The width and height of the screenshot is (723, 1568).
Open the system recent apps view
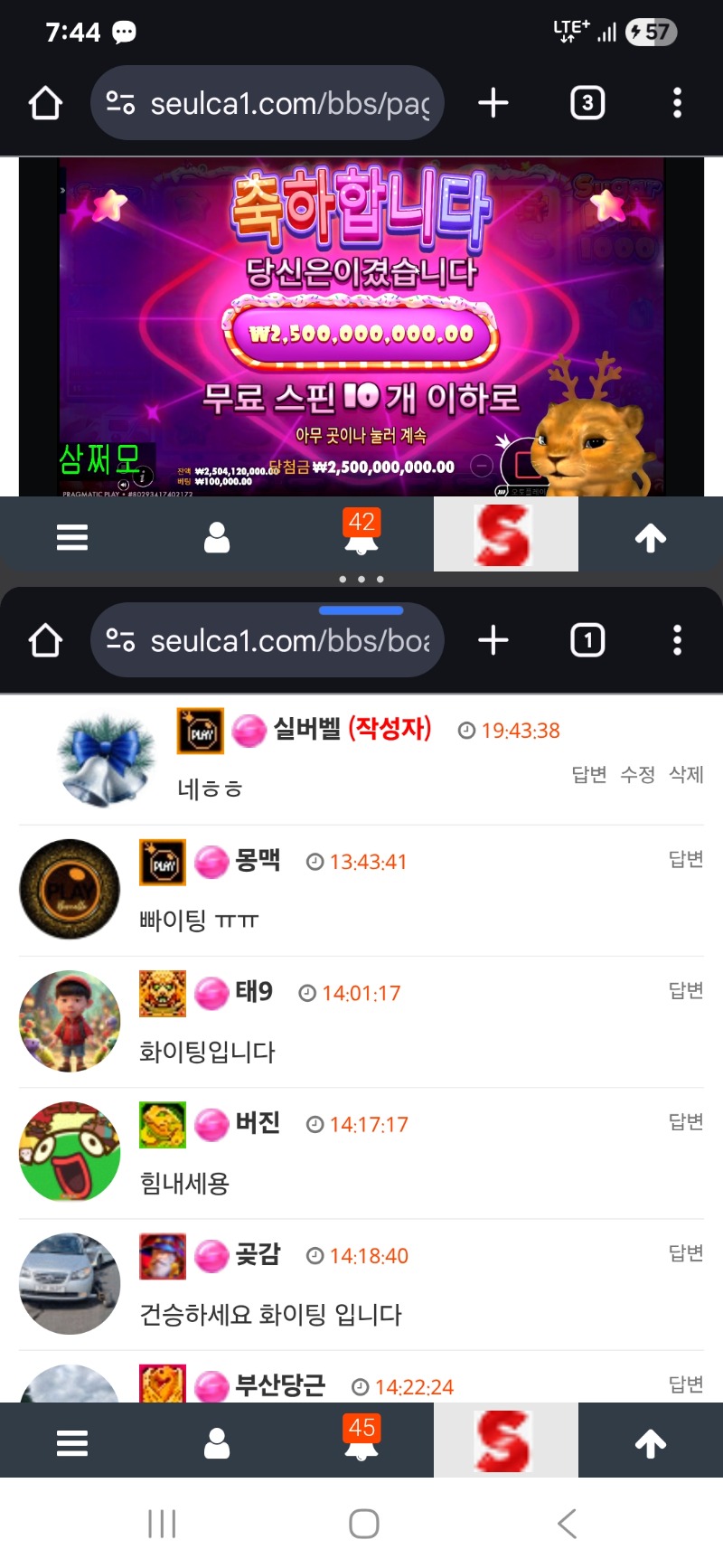(162, 1524)
